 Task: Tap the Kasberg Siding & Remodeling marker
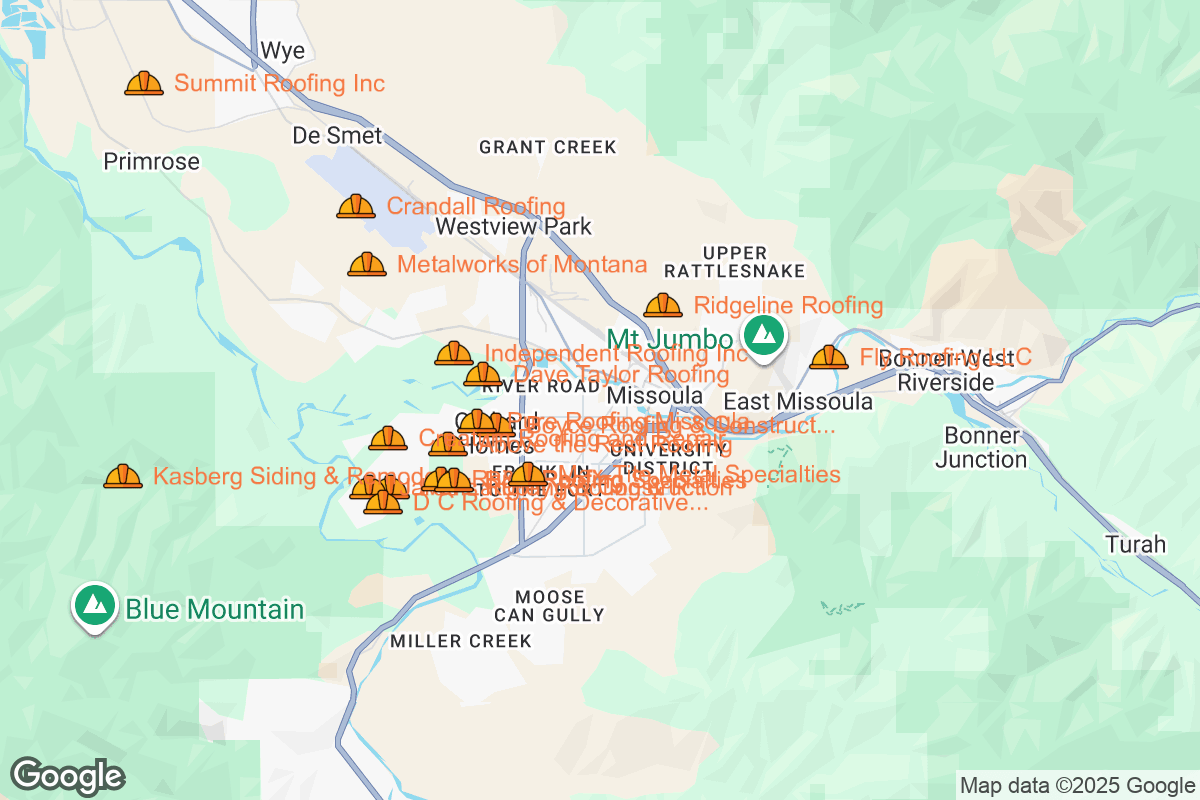(x=123, y=476)
